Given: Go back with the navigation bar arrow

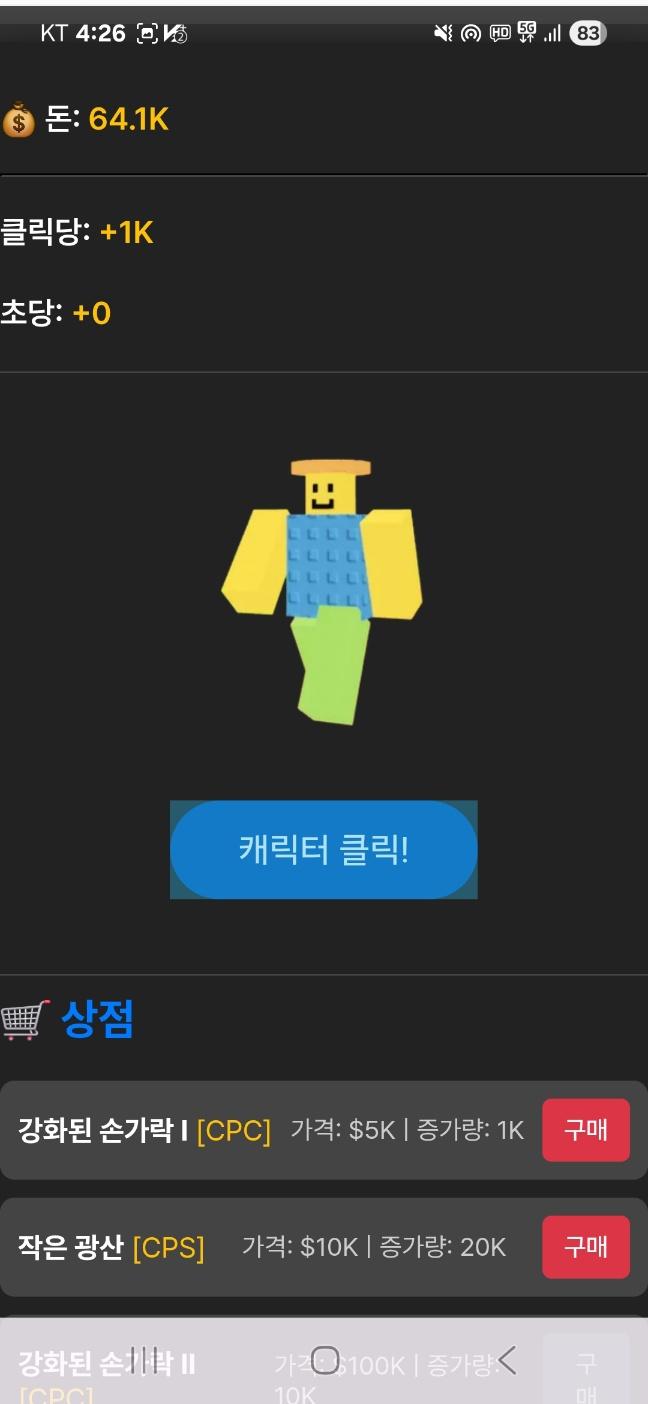Looking at the screenshot, I should [507, 1360].
